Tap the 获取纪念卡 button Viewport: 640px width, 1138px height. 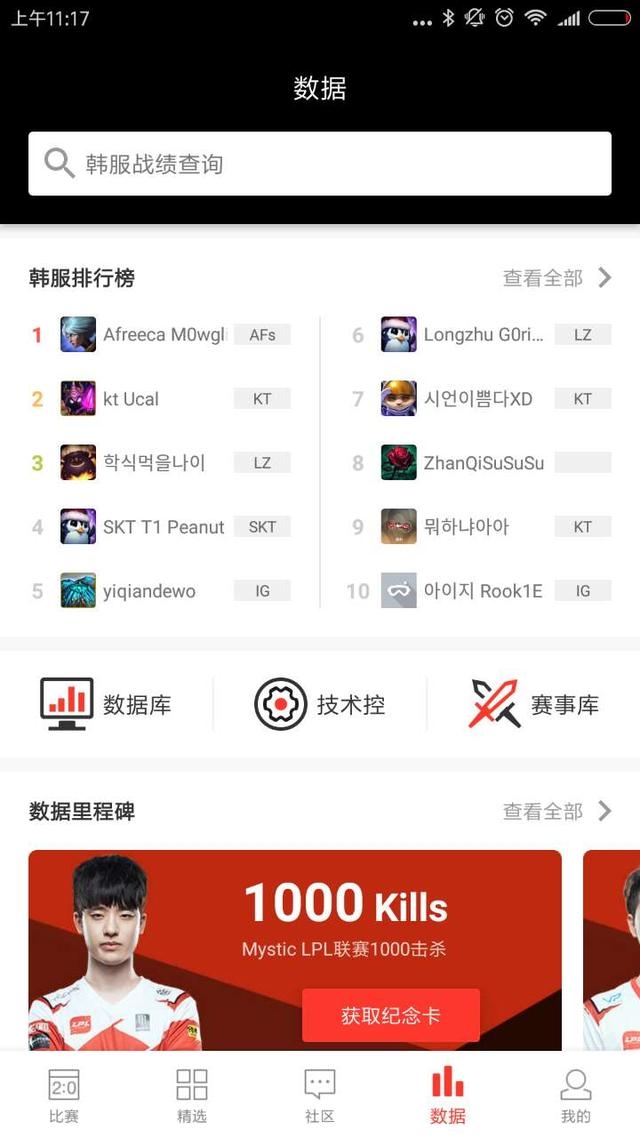click(390, 1016)
